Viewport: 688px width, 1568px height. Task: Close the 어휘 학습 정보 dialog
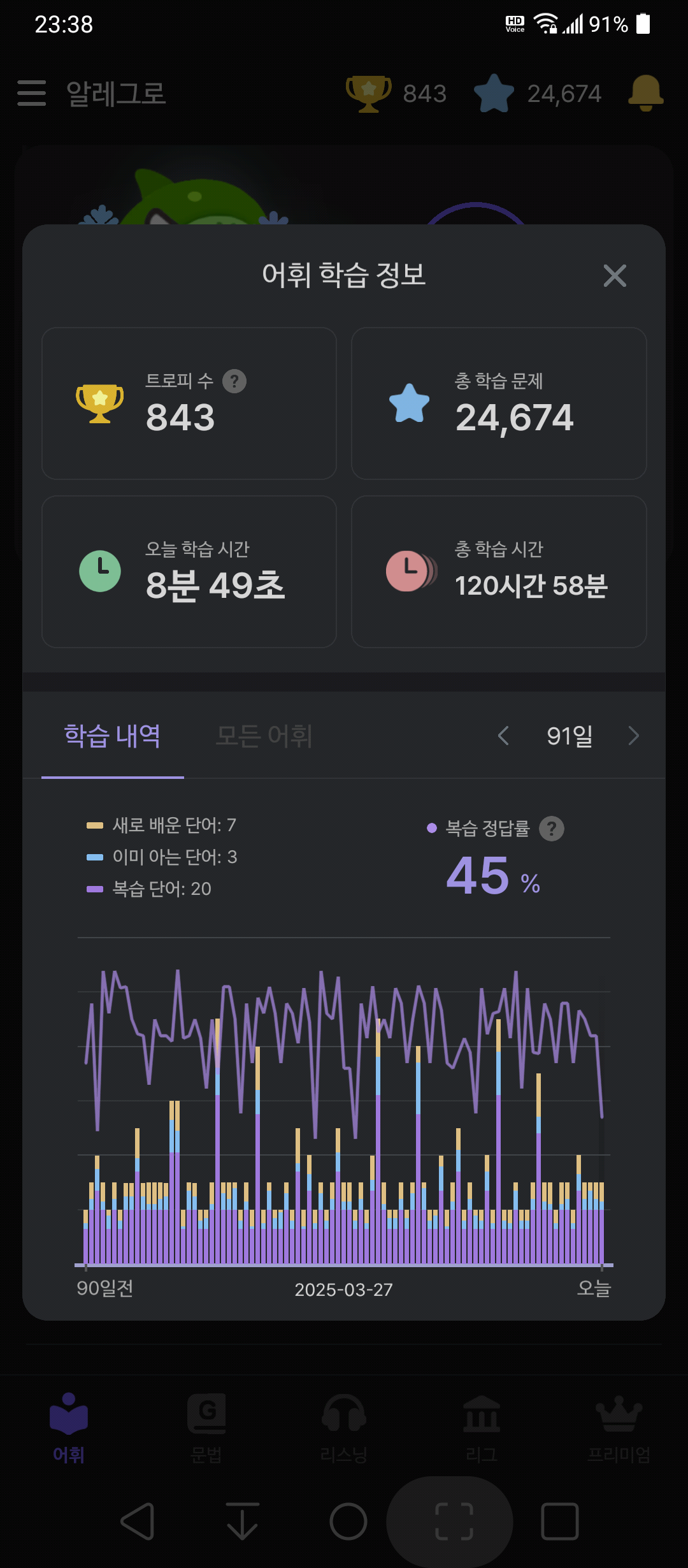coord(615,275)
